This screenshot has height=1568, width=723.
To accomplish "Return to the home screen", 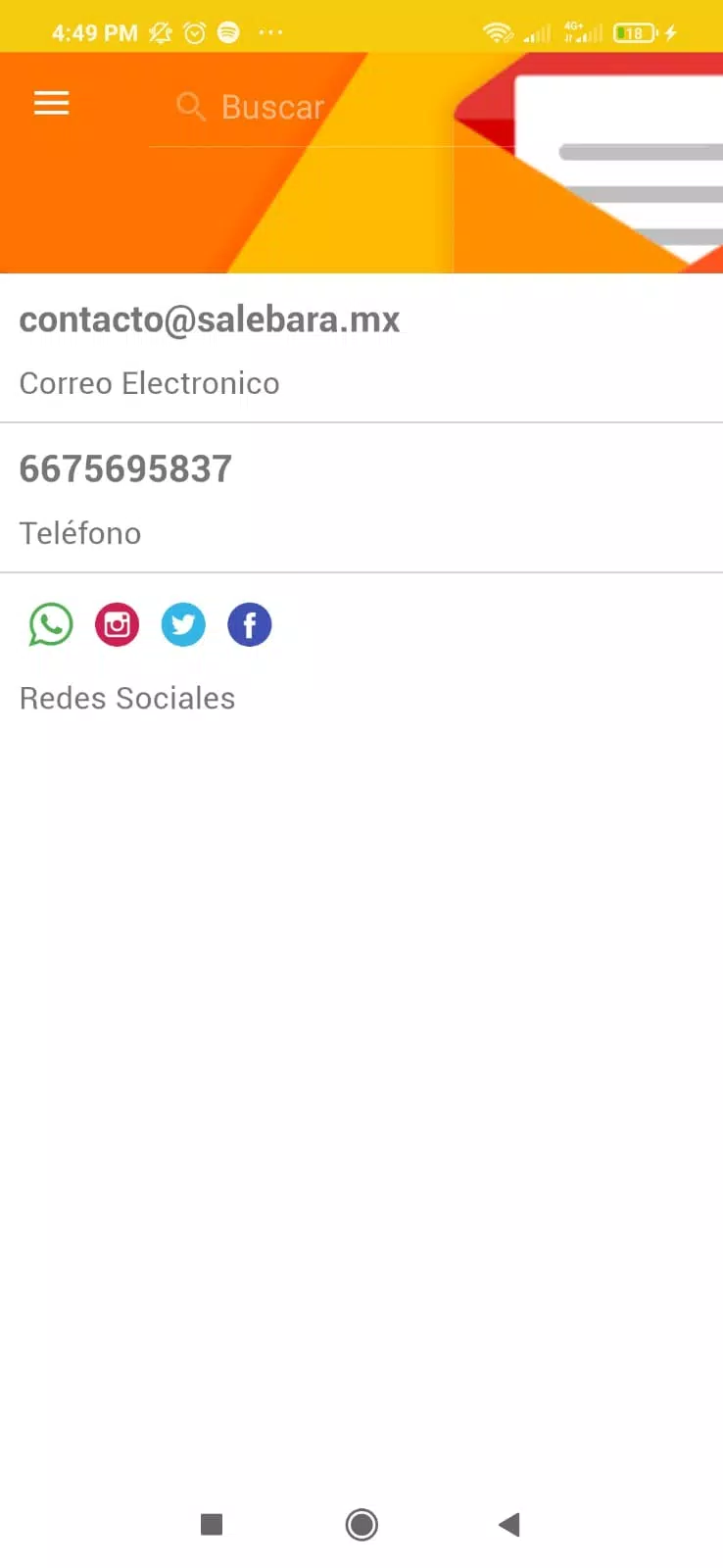I will click(361, 1524).
